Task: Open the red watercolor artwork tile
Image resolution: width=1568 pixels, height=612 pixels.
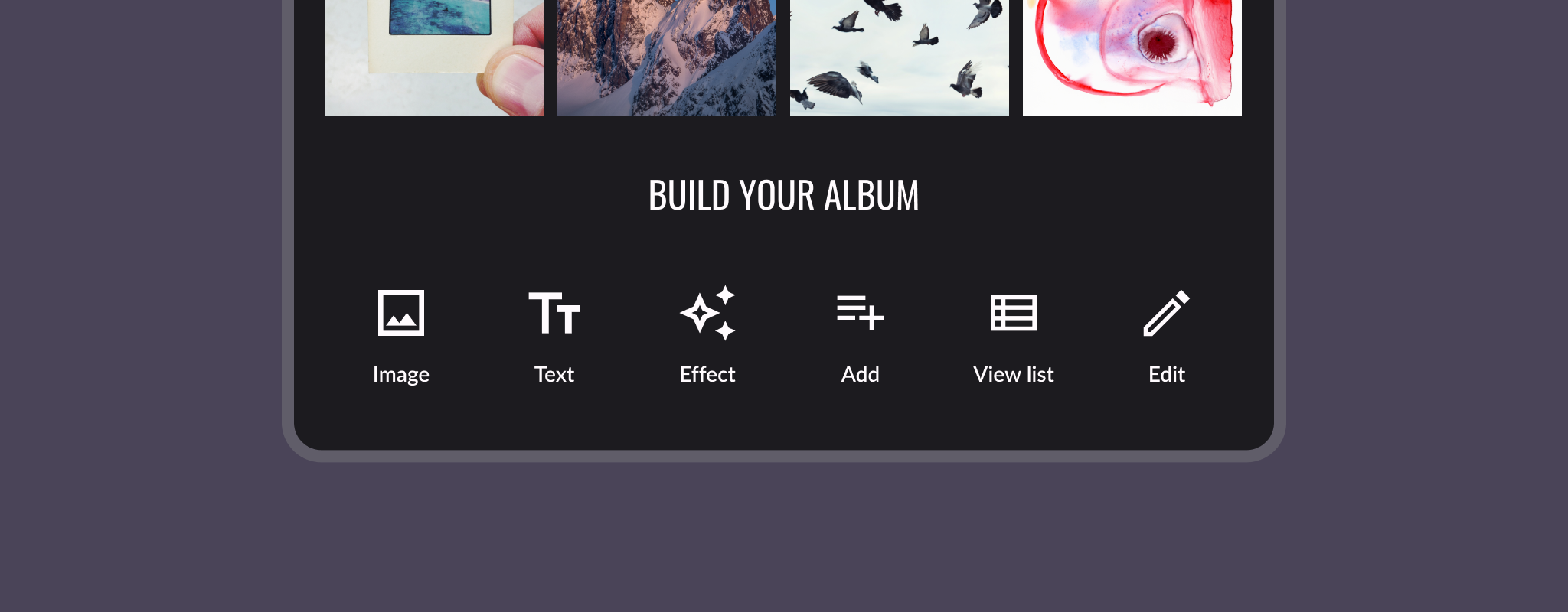Action: coord(1132,57)
